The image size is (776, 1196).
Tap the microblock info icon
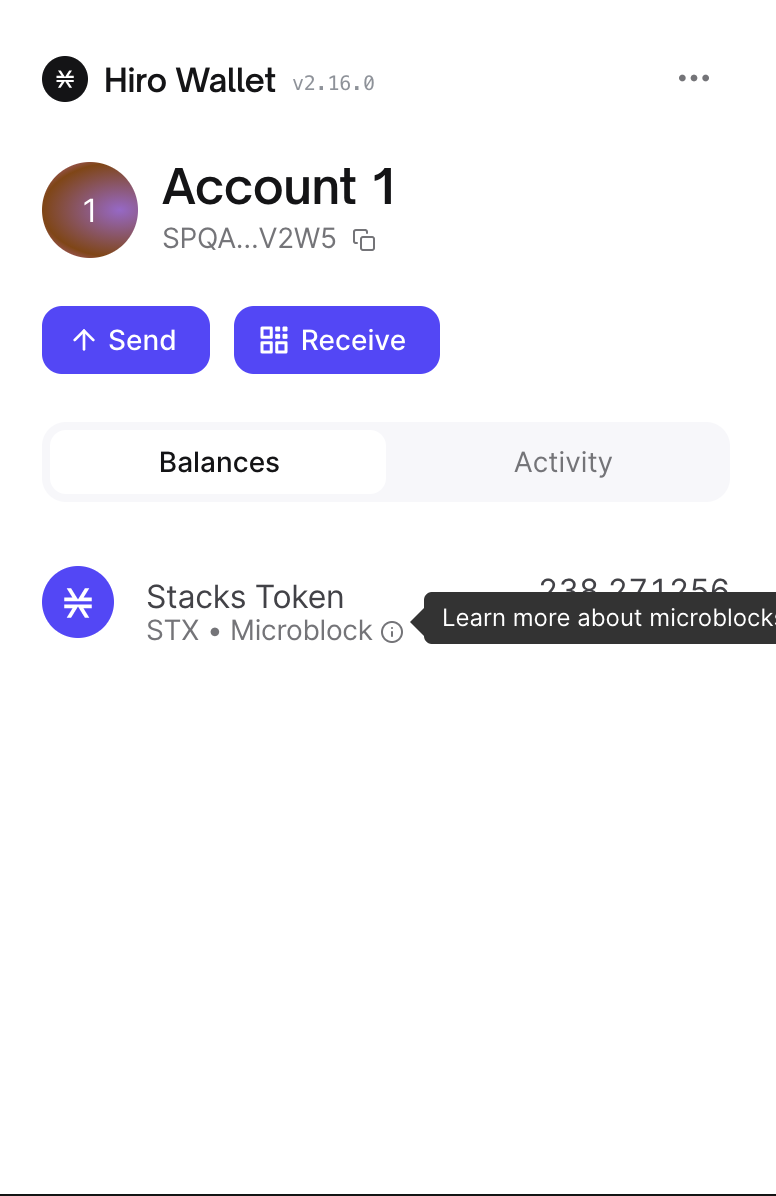coord(392,632)
